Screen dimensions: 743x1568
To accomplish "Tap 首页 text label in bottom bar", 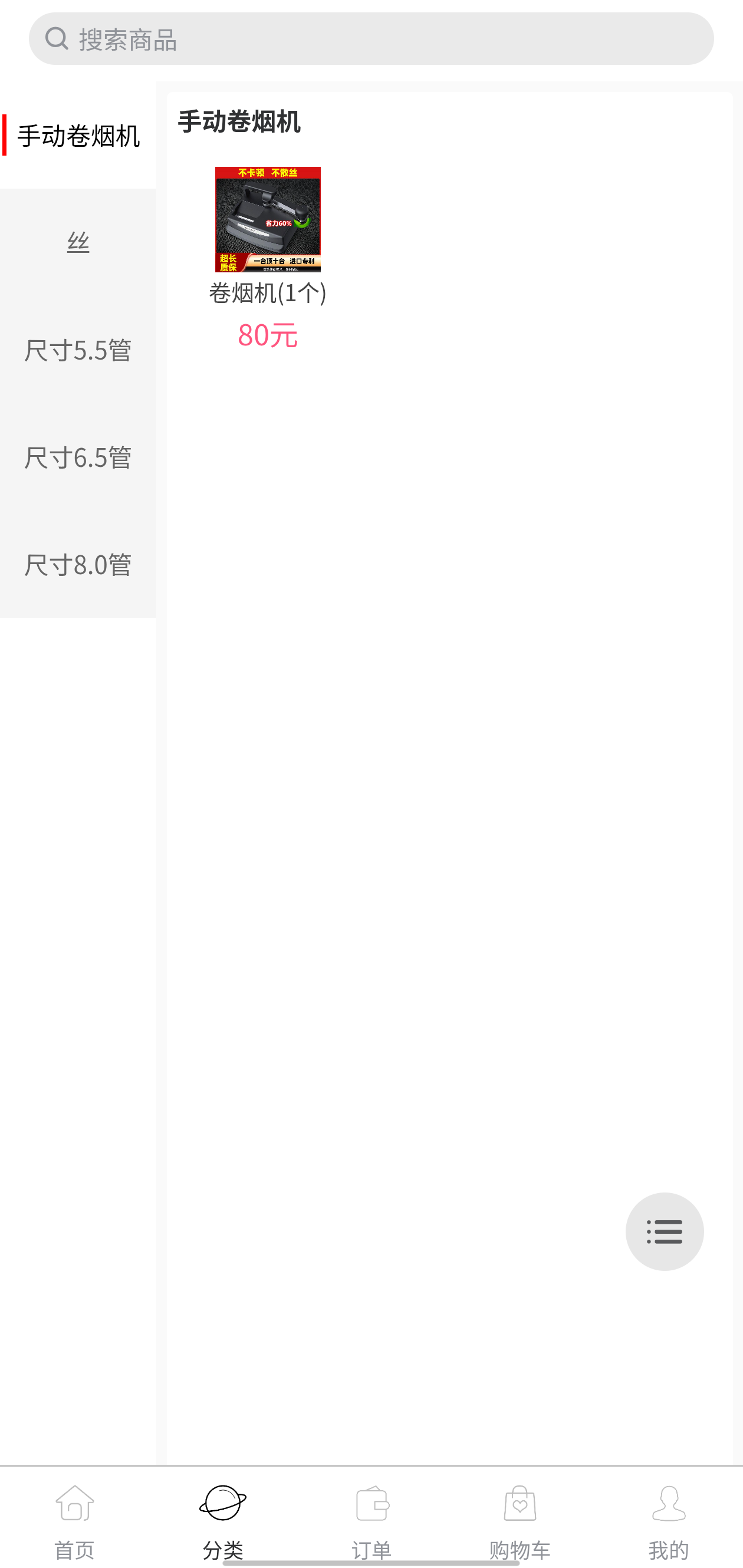I will pyautogui.click(x=73, y=1550).
